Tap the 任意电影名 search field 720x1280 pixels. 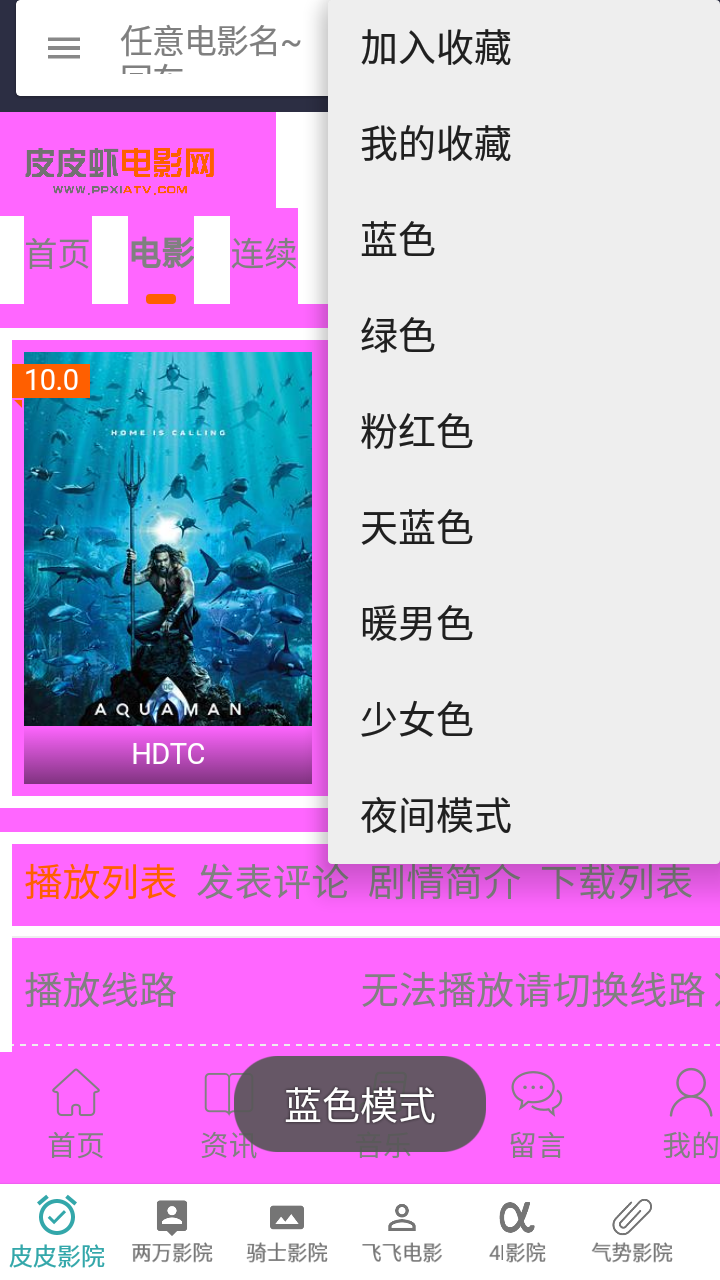[x=212, y=48]
